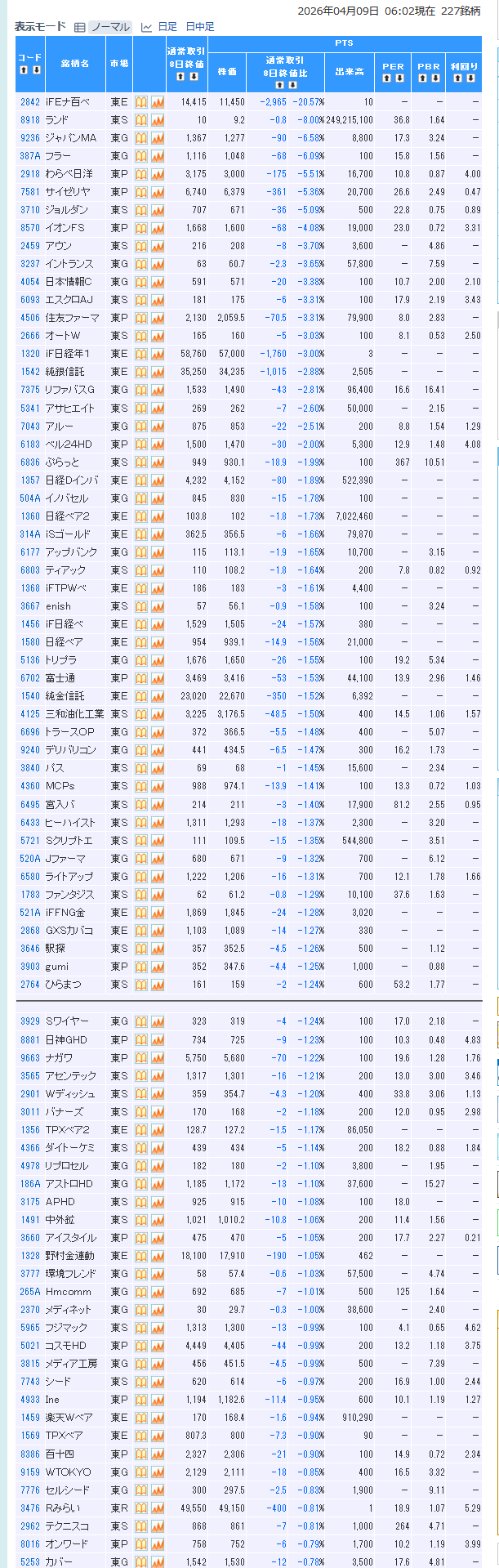The image size is (499, 1568).
Task: Select the ノーマル display mode
Action: point(109,27)
